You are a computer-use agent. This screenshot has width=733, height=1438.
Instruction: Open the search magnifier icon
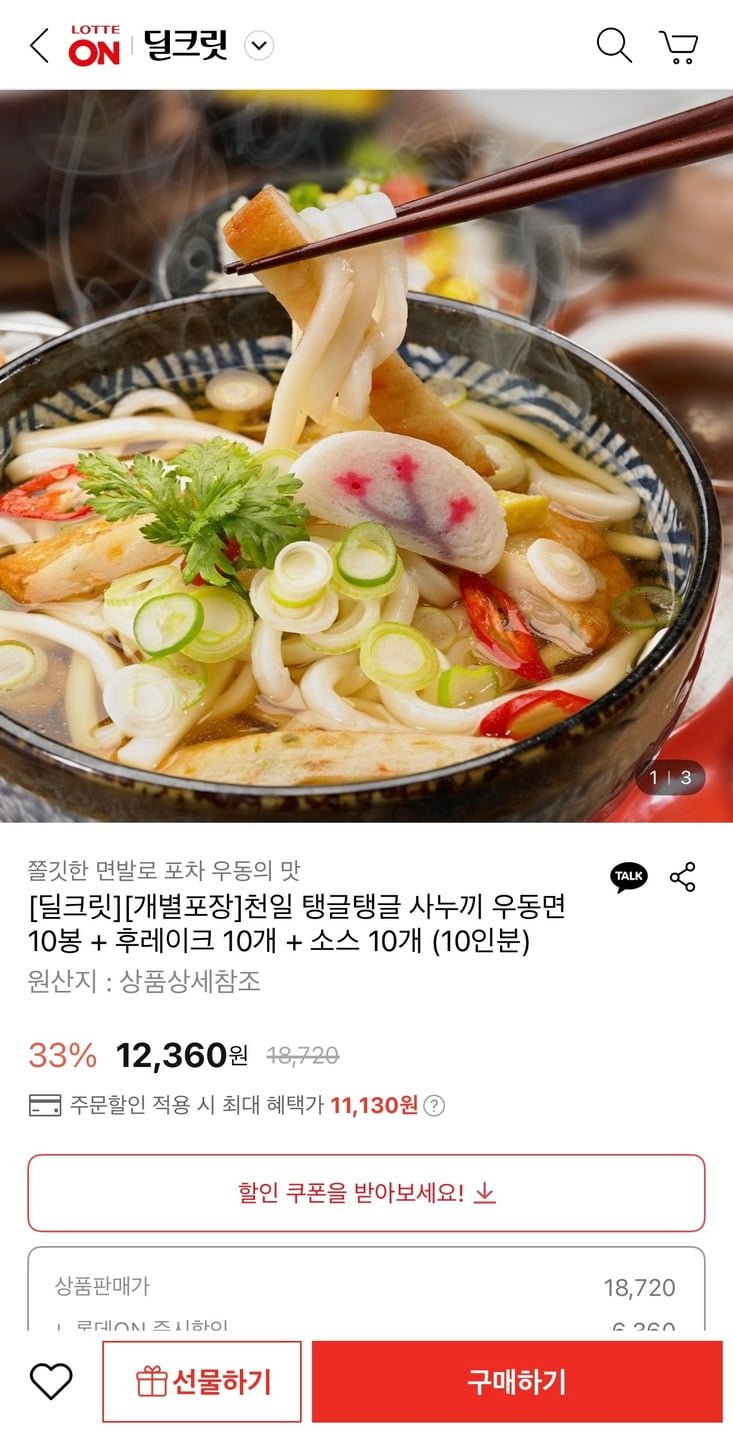(x=613, y=46)
